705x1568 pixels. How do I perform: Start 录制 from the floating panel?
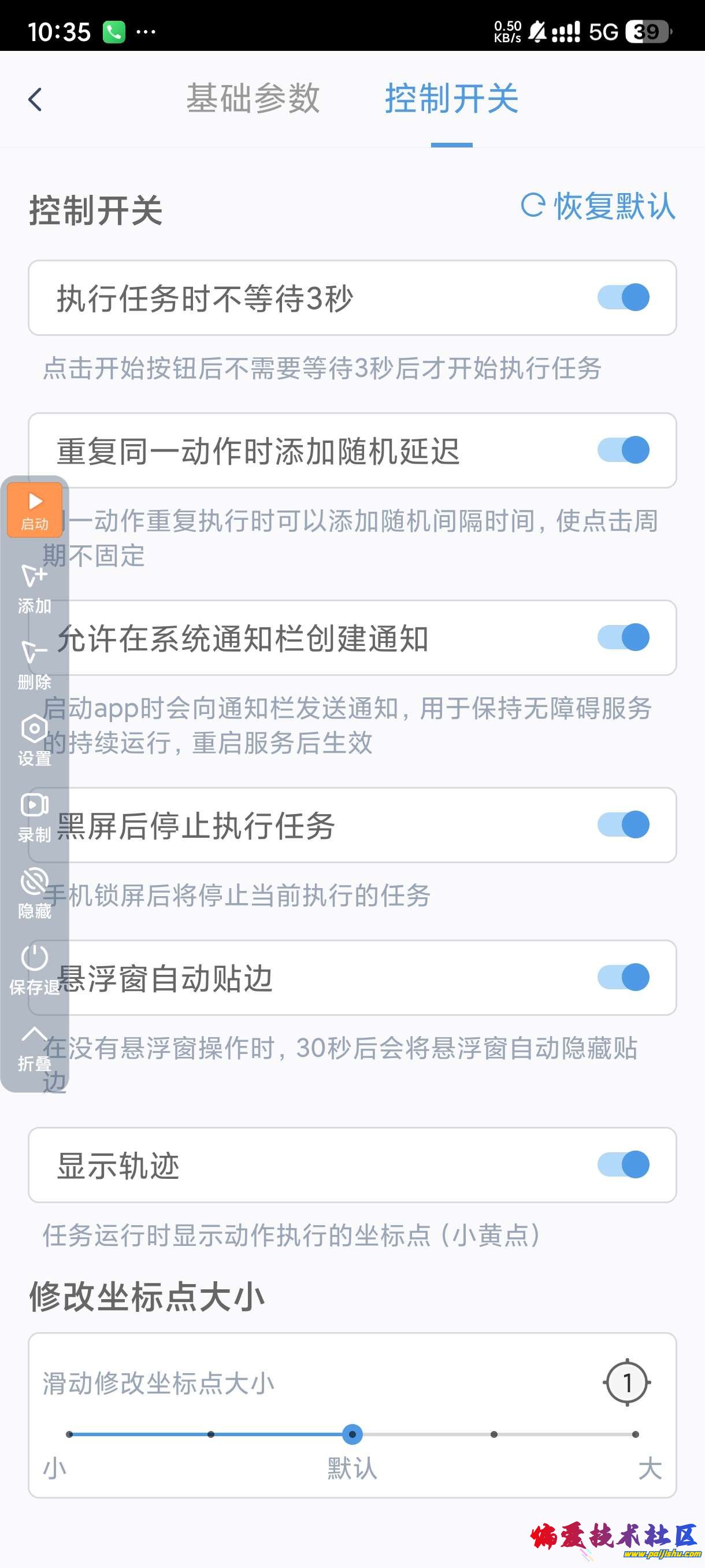pyautogui.click(x=35, y=816)
